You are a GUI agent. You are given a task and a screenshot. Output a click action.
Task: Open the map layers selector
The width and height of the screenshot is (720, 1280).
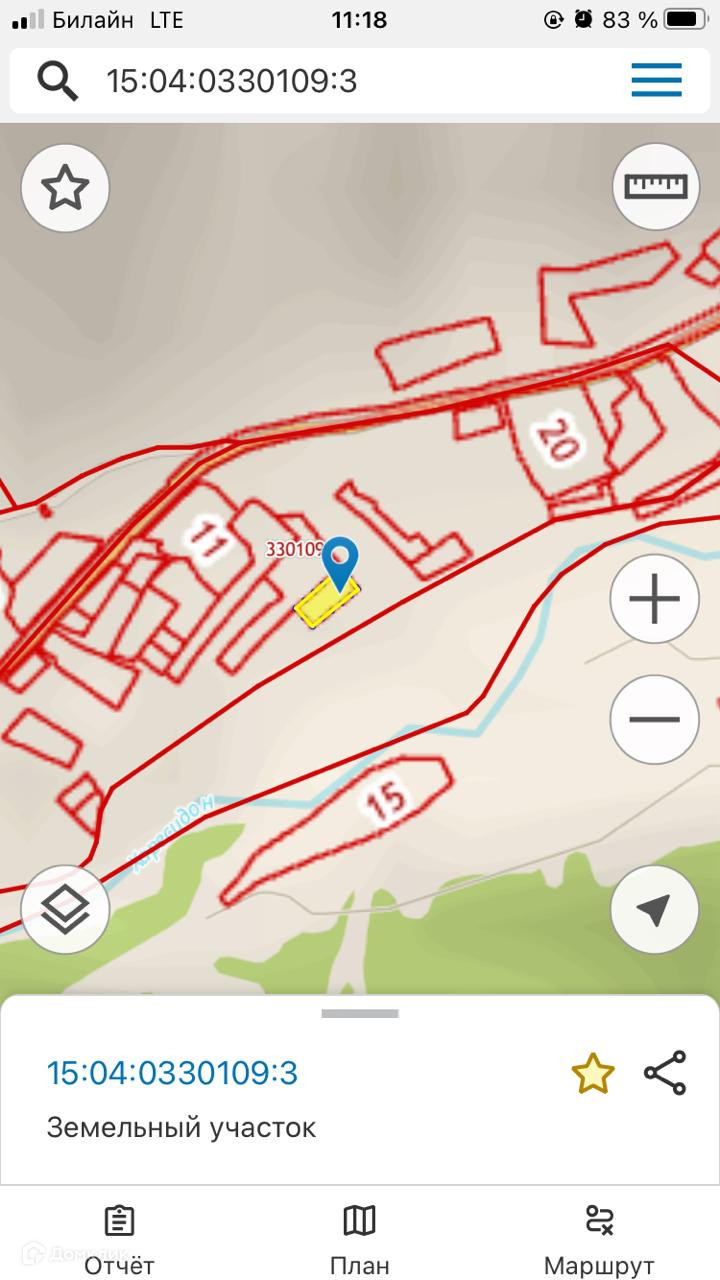coord(65,909)
